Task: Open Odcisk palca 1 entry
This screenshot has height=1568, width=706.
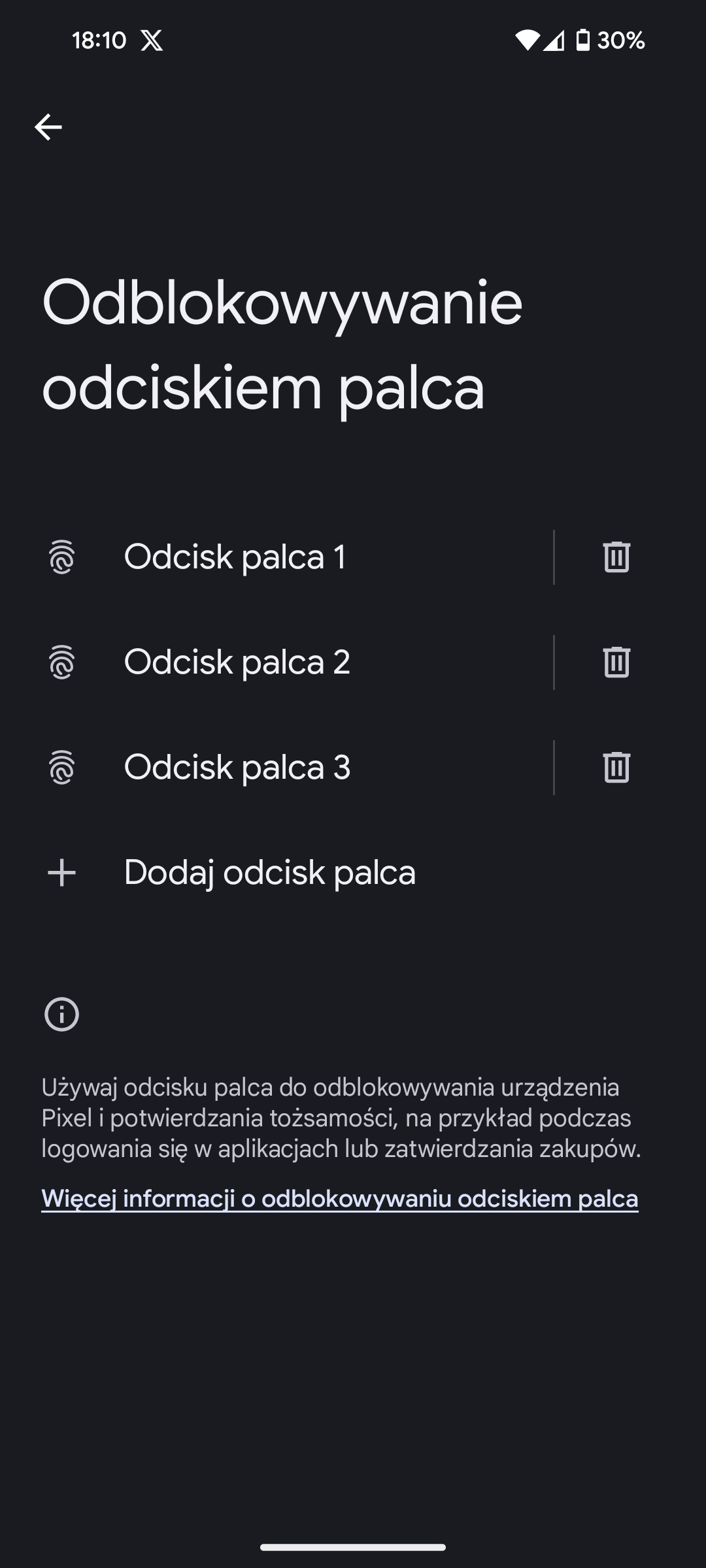Action: [x=277, y=557]
